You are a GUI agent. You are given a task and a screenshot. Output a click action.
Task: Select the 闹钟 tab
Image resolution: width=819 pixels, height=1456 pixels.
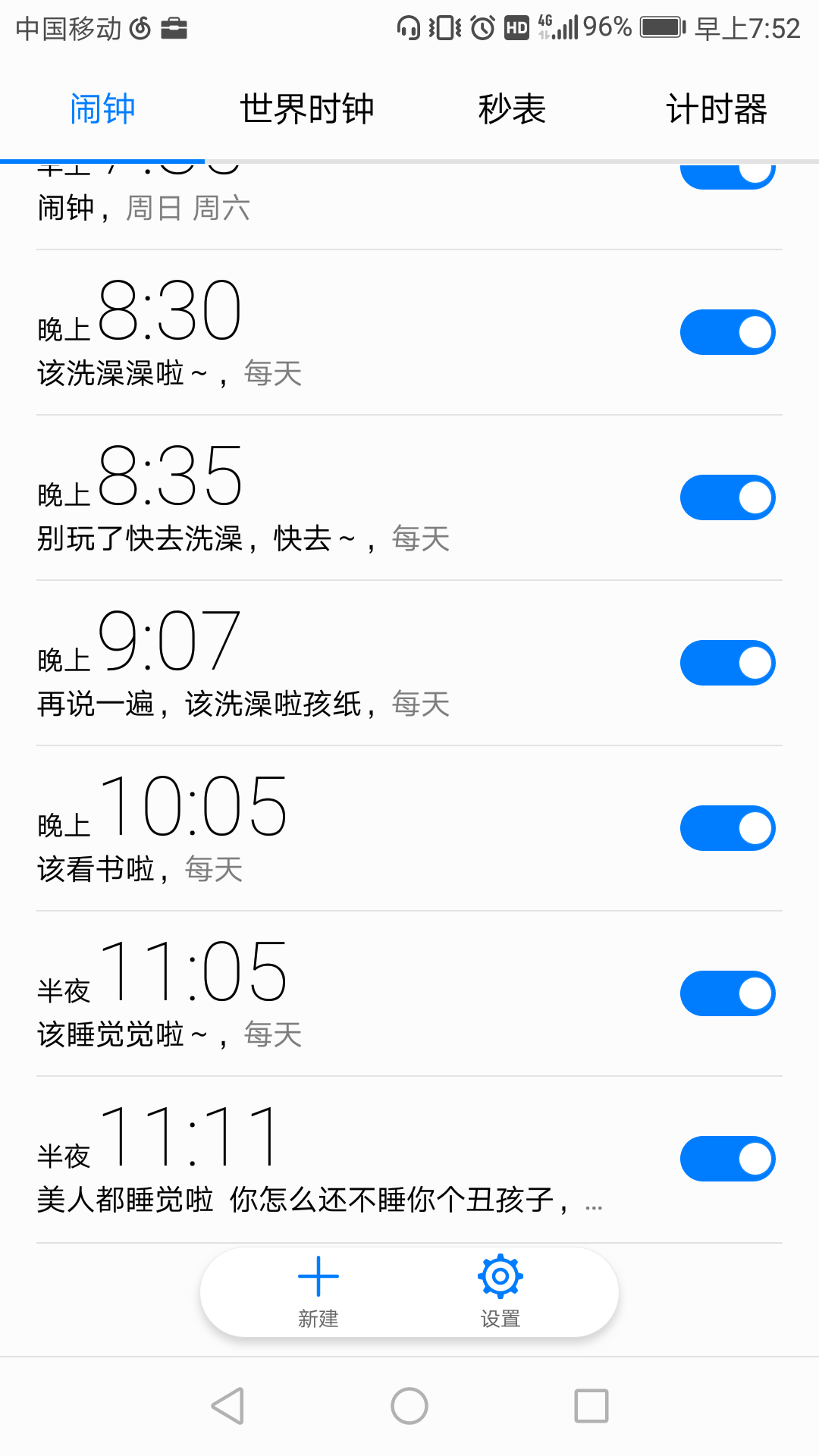pos(102,109)
